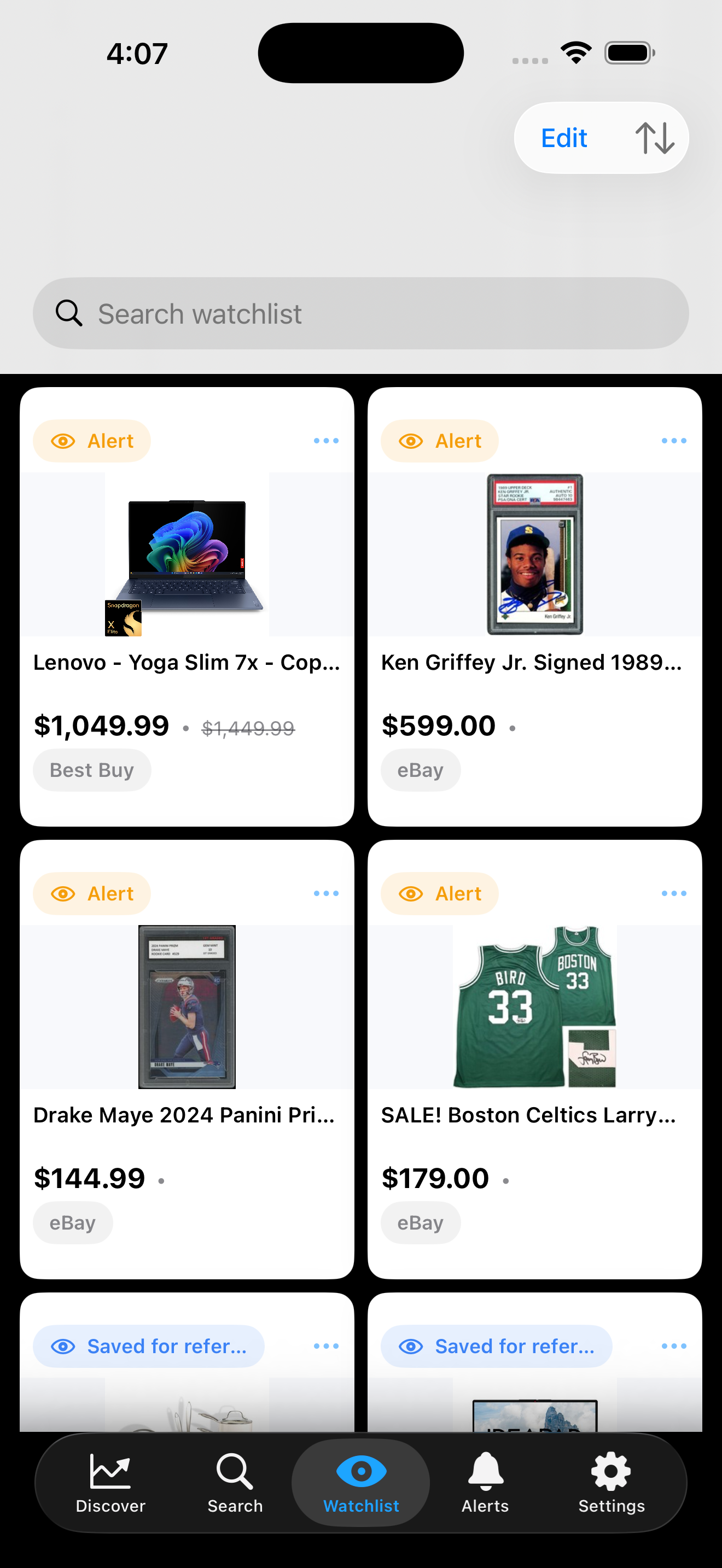
Task: Select the Larry Bird jersey thumbnail
Action: pos(534,1004)
